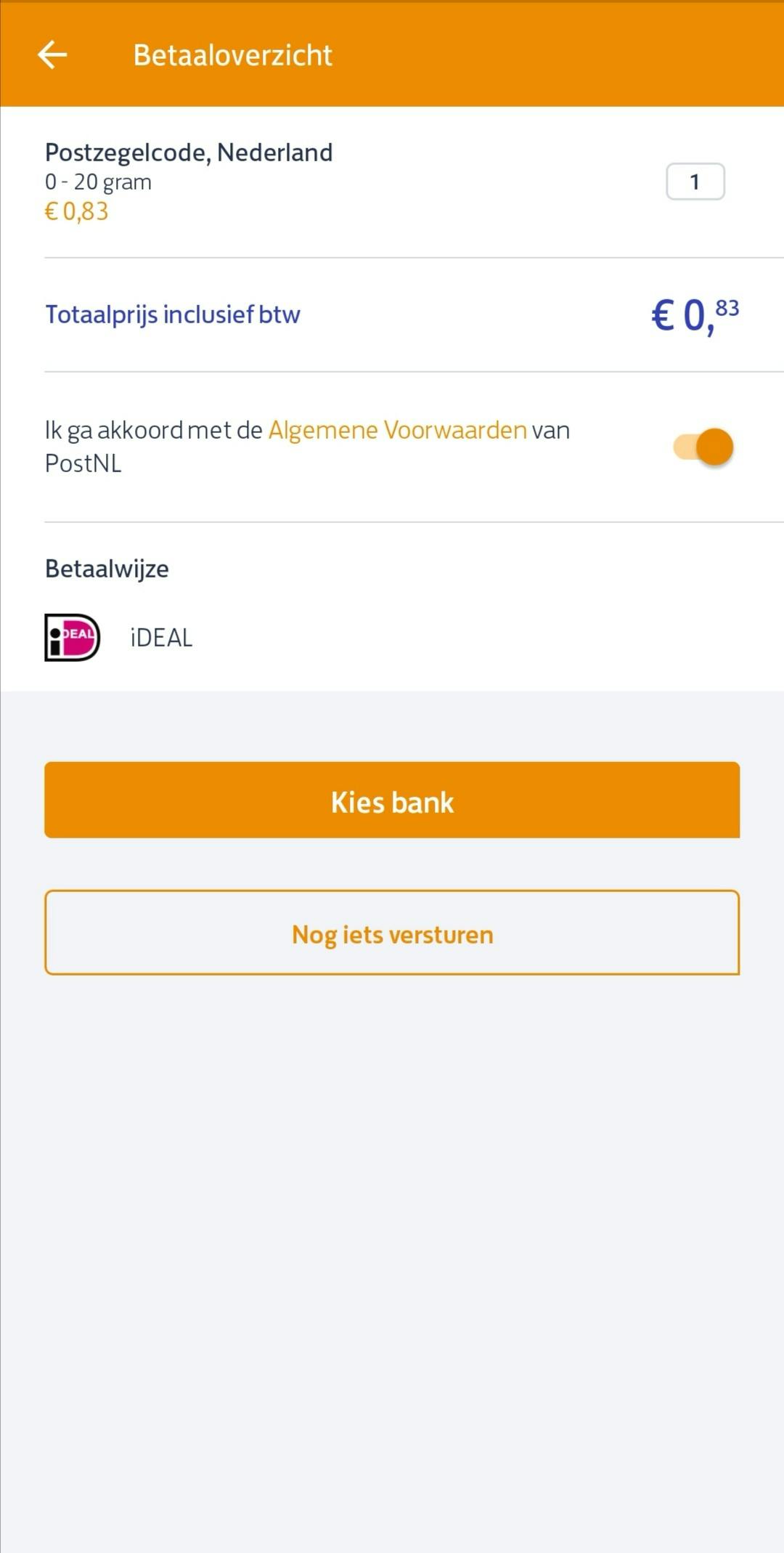Tap Nog iets versturen
This screenshot has height=1553, width=784.
pyautogui.click(x=392, y=933)
